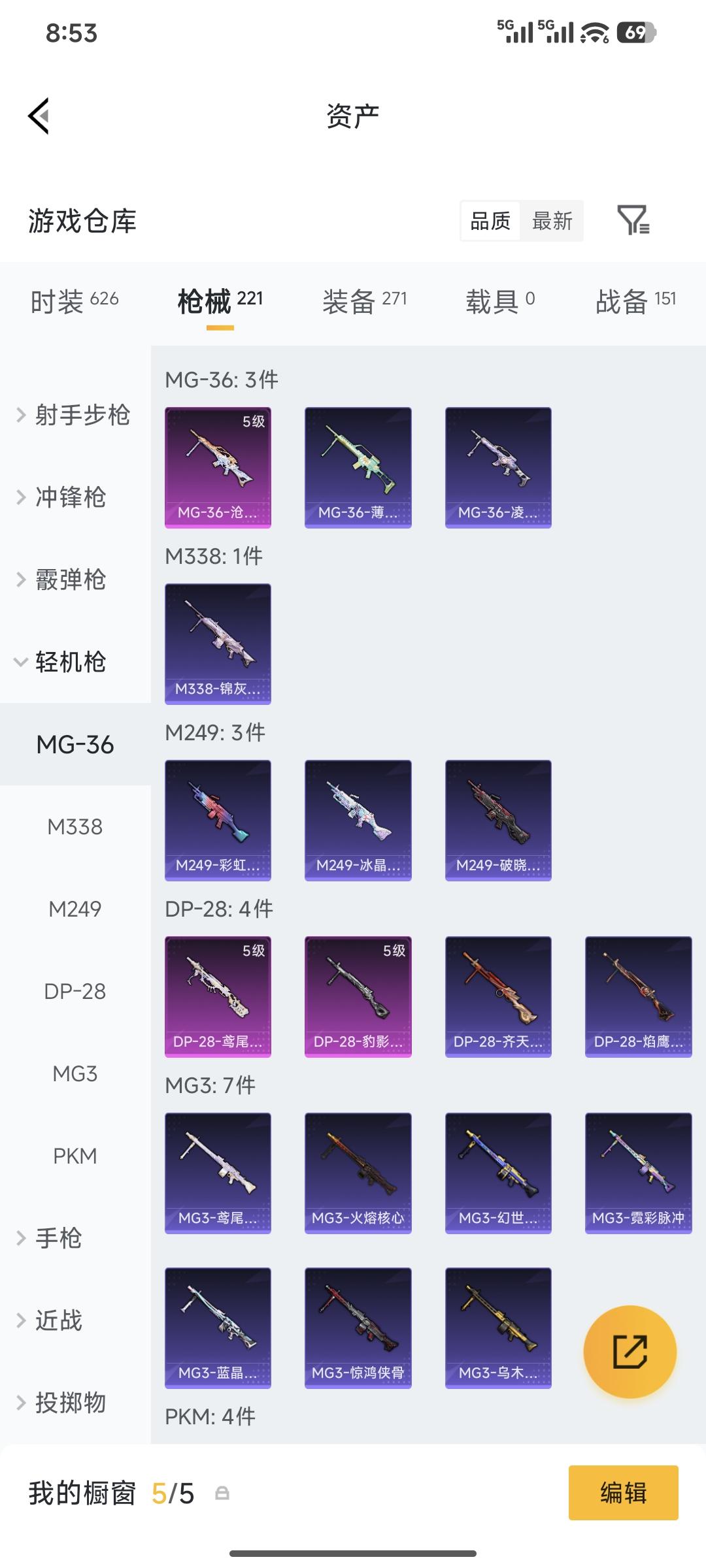The width and height of the screenshot is (706, 1568).
Task: Open the 载具 tab
Action: tap(500, 301)
